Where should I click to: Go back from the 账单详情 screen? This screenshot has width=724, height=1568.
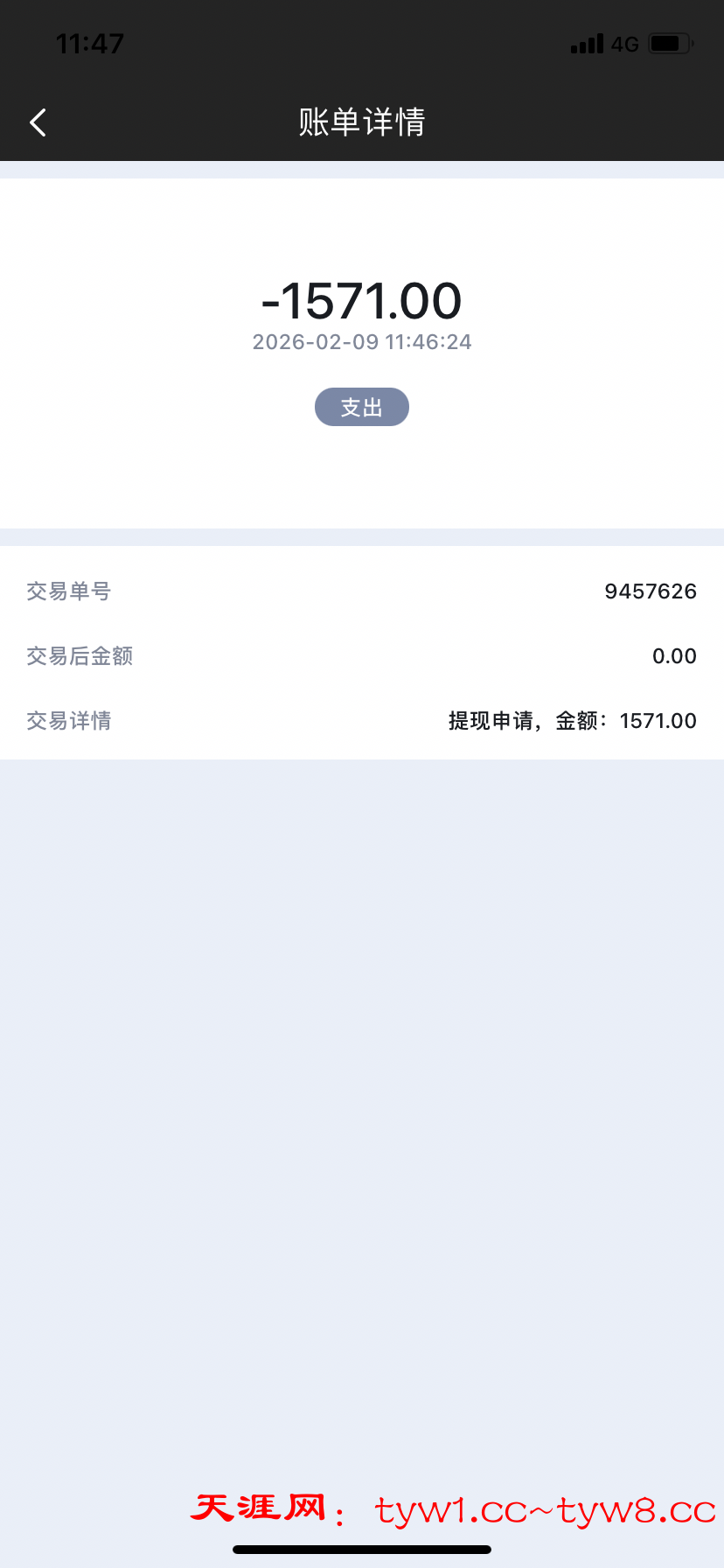click(x=38, y=122)
